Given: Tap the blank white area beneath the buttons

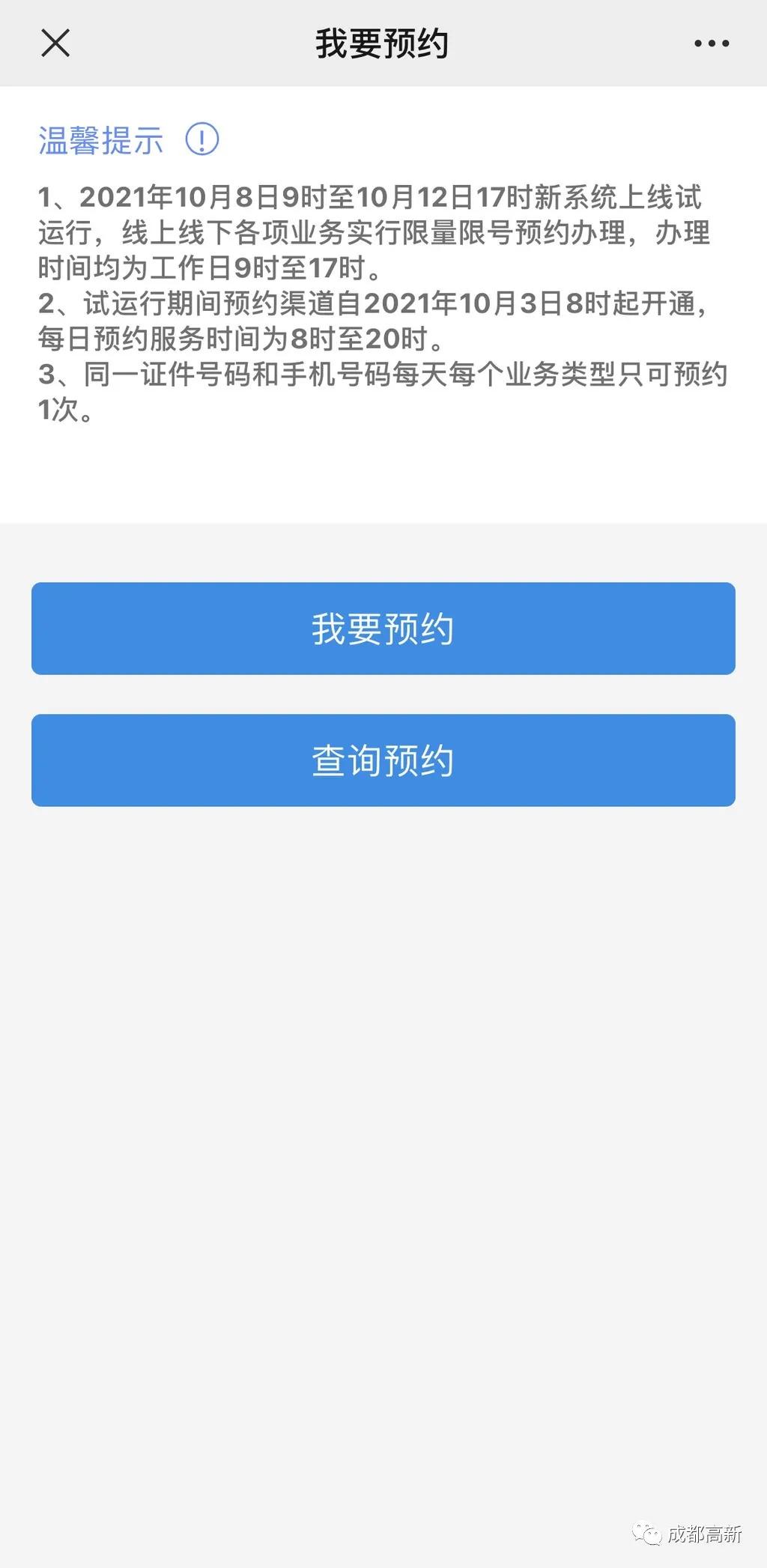Looking at the screenshot, I should click(x=383, y=1049).
